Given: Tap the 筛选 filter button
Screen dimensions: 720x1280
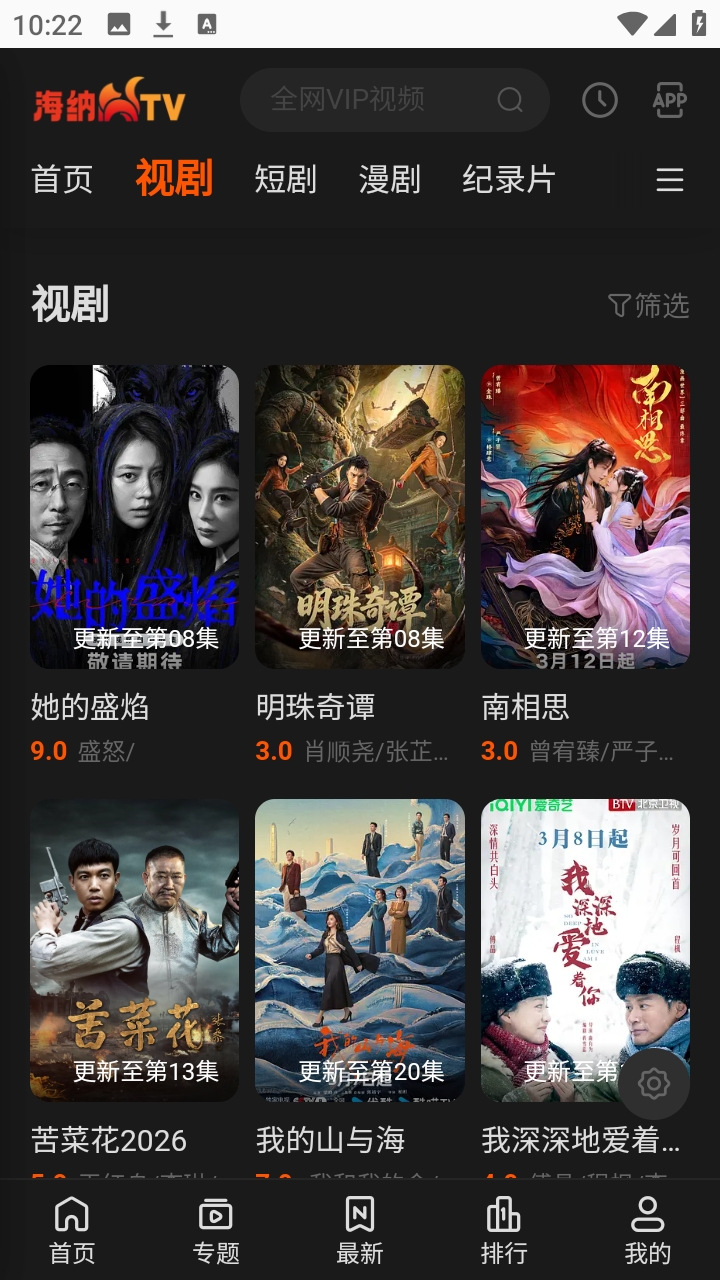Looking at the screenshot, I should tap(649, 305).
